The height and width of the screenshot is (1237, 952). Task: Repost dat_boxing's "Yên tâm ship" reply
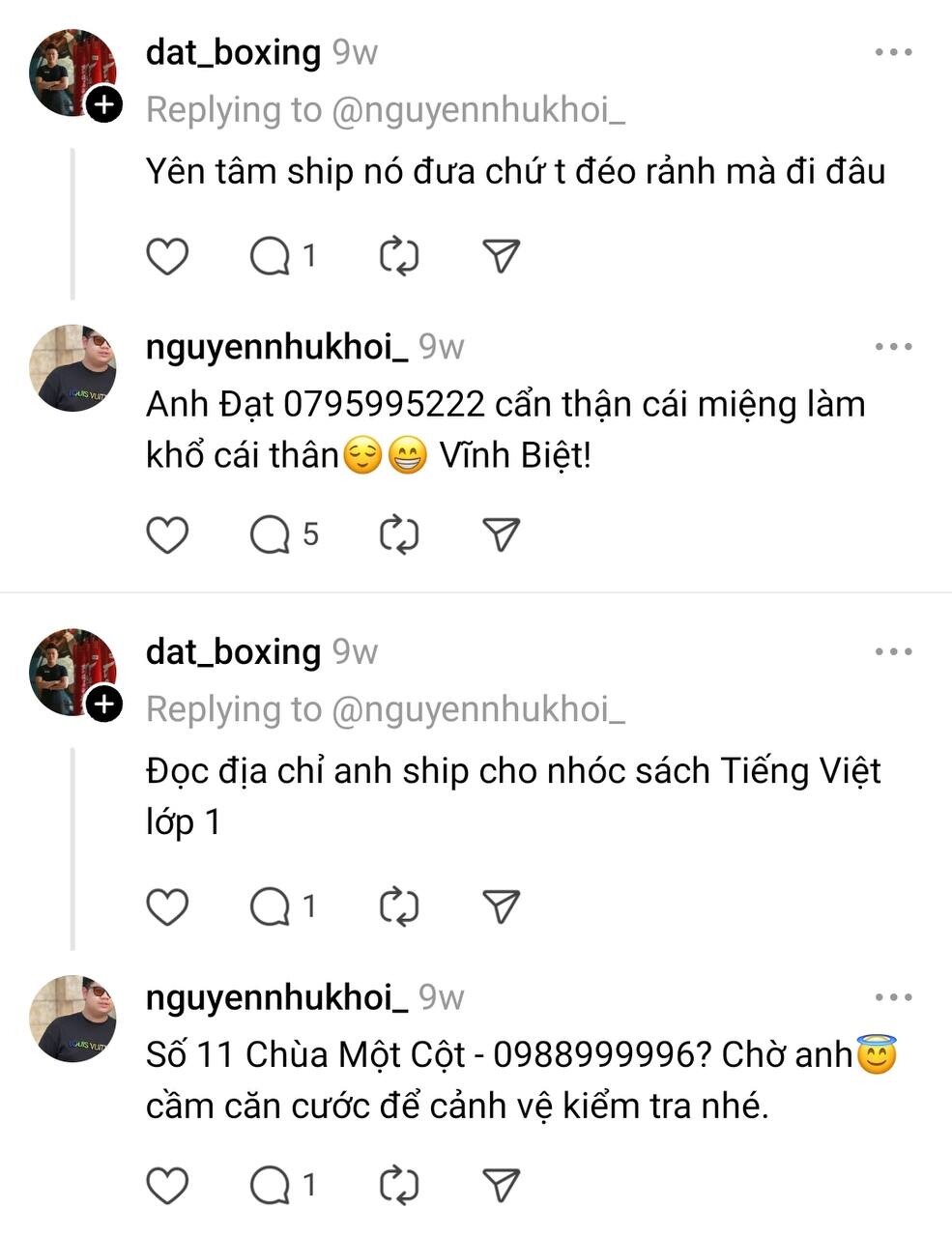[398, 256]
